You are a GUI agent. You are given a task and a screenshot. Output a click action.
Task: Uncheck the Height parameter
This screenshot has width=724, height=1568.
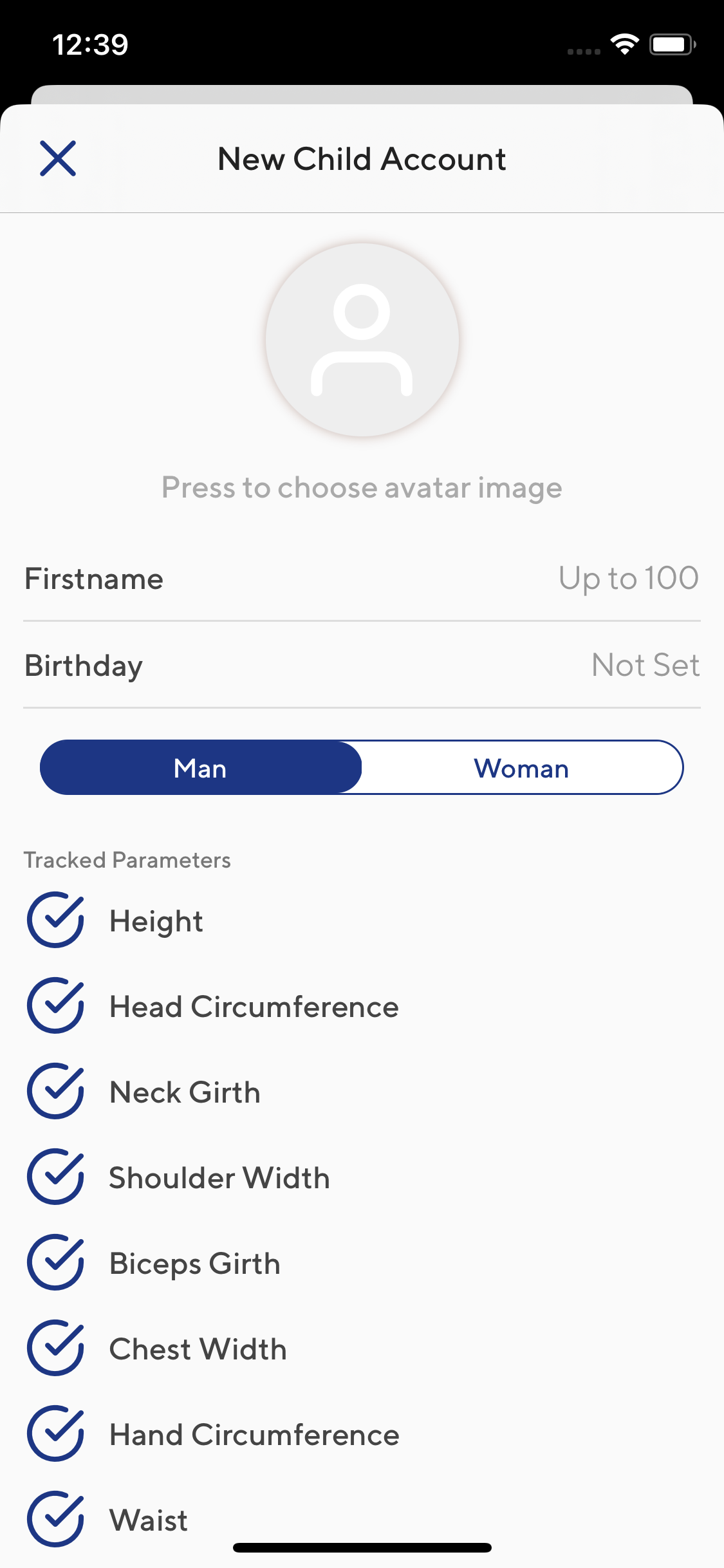[55, 920]
